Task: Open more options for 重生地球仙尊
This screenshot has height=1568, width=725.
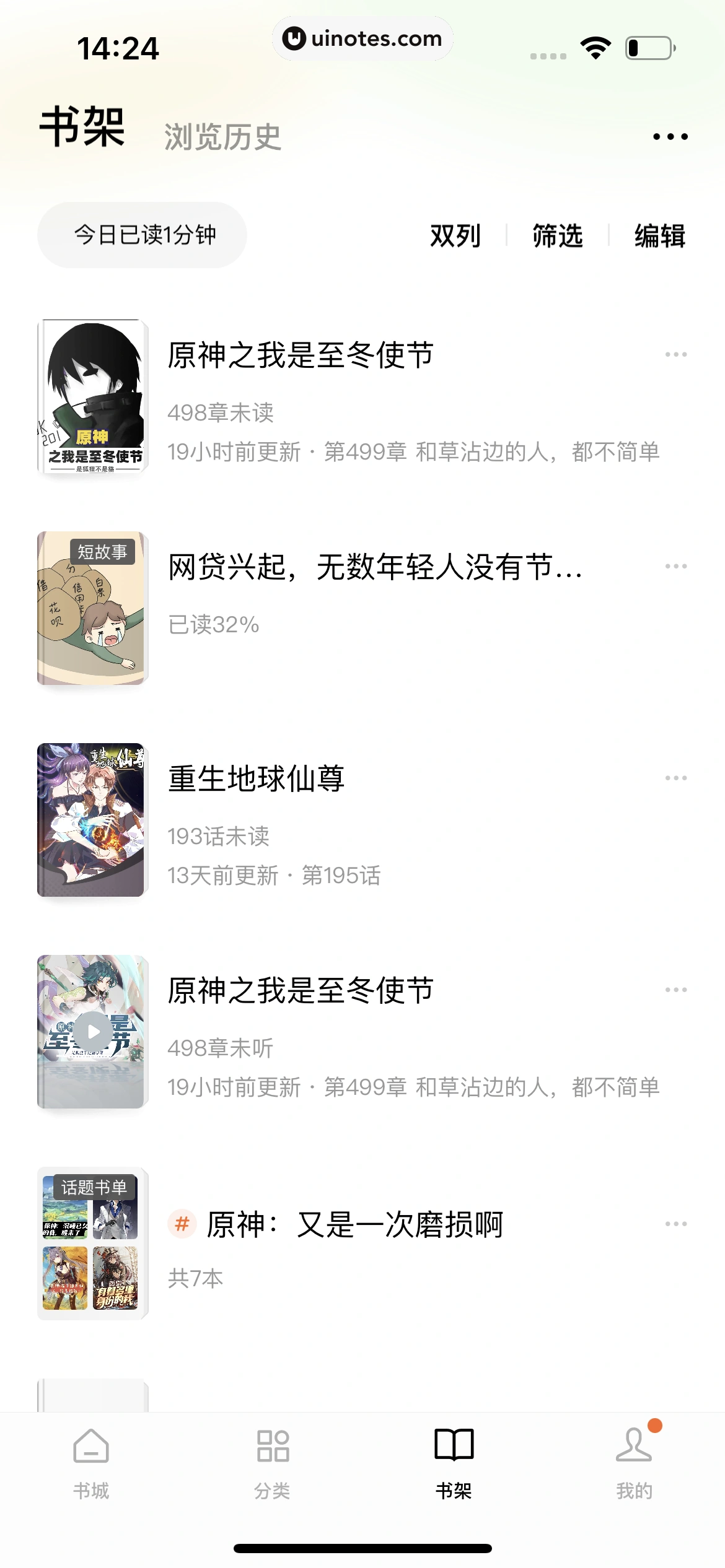Action: [x=675, y=778]
